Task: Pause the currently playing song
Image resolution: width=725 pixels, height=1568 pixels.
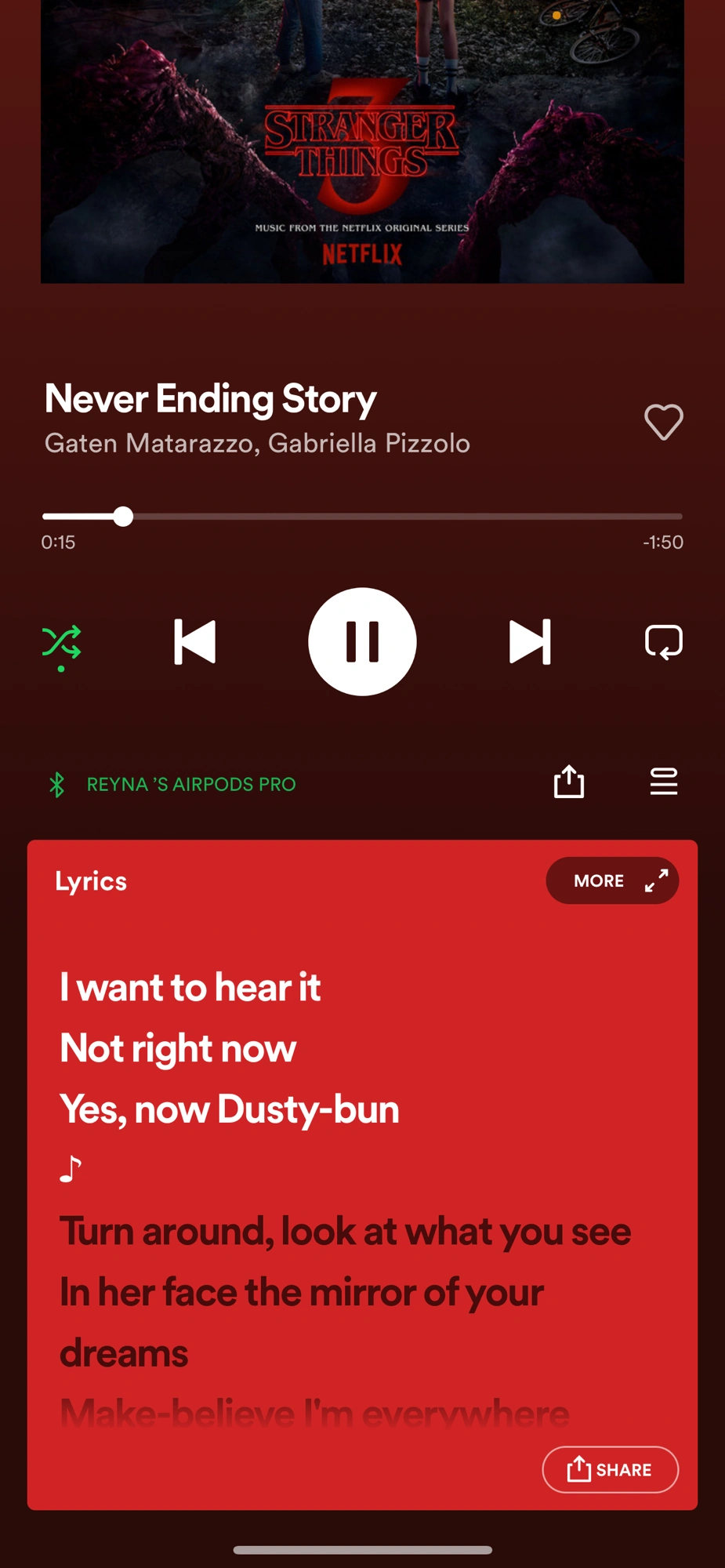Action: coord(361,641)
